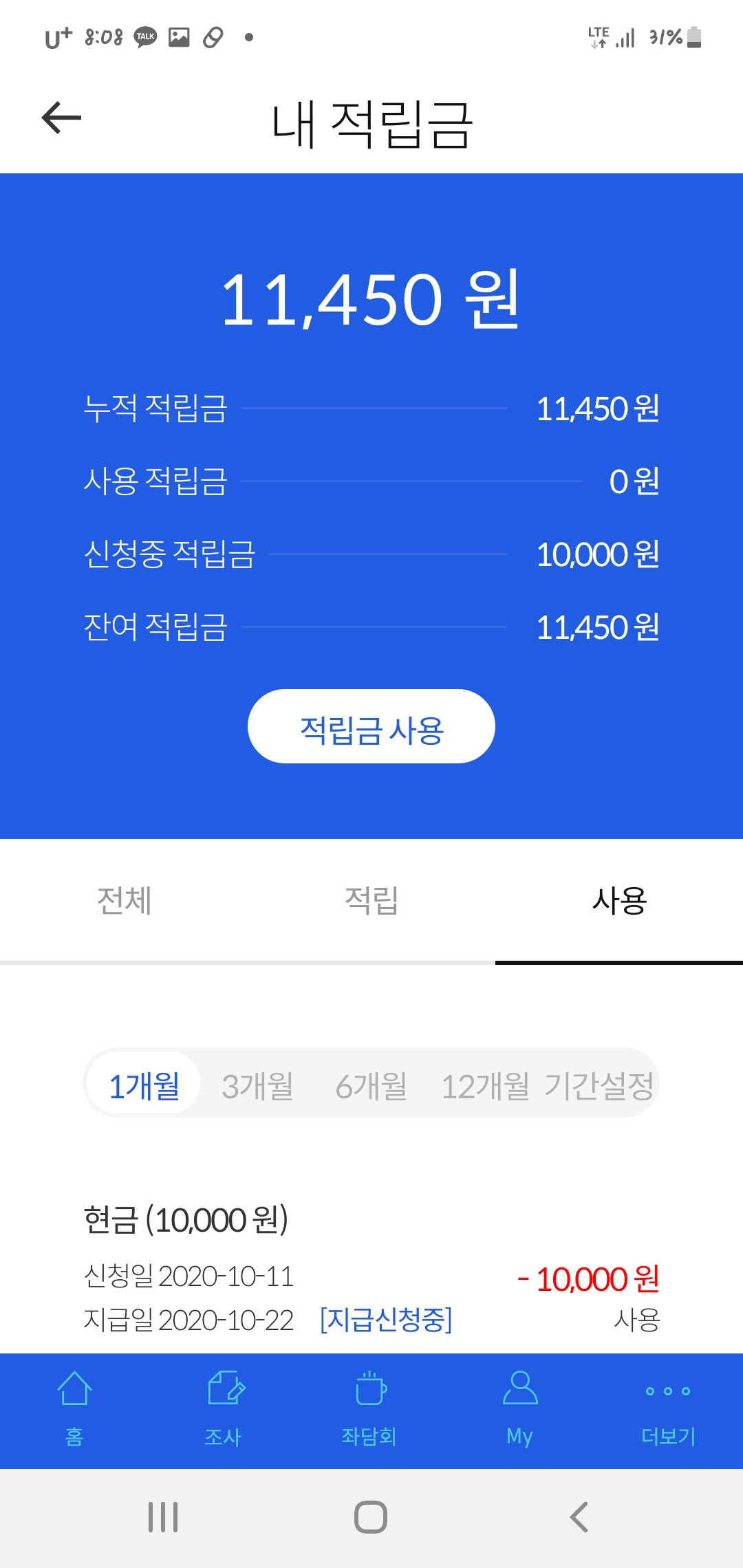The height and width of the screenshot is (1568, 743).
Task: Filter history by 6개월
Action: point(371,1086)
